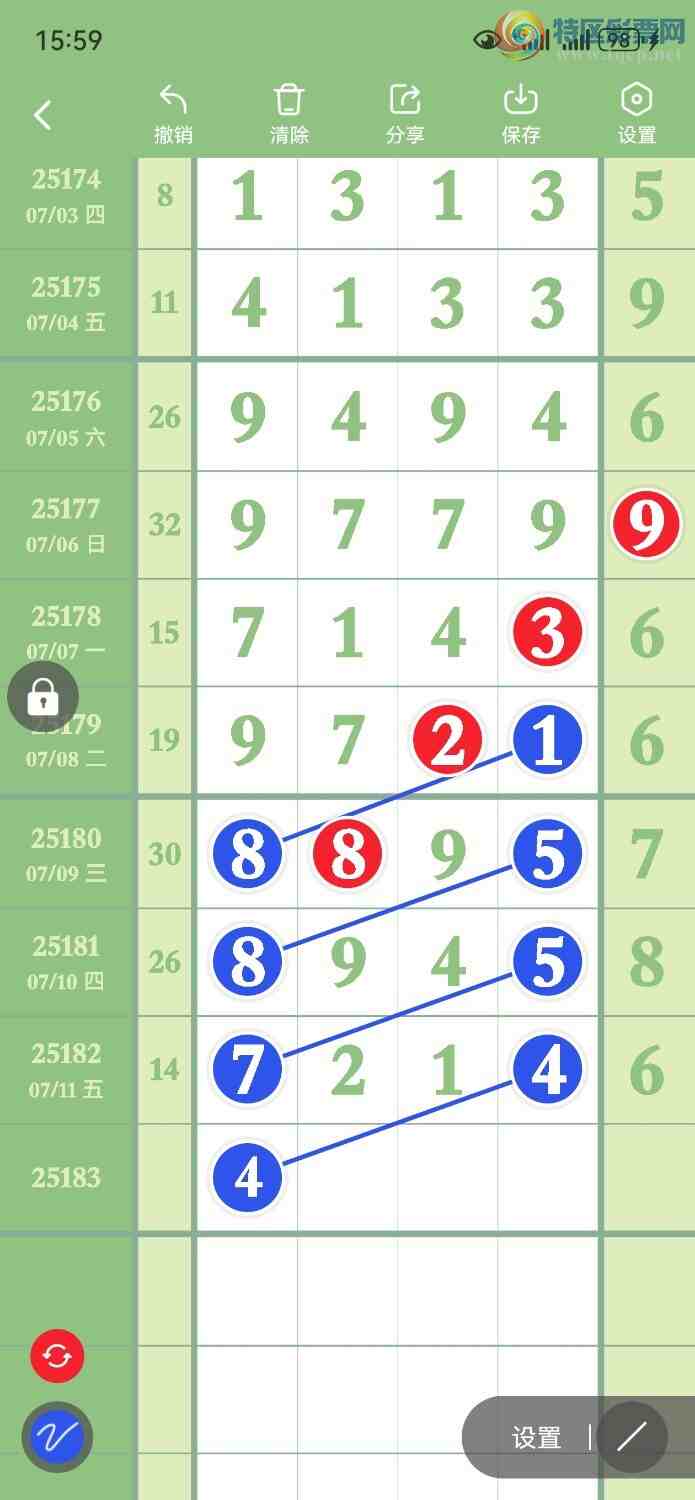Viewport: 695px width, 1500px height.
Task: Choose the straight line tool
Action: coord(632,1438)
